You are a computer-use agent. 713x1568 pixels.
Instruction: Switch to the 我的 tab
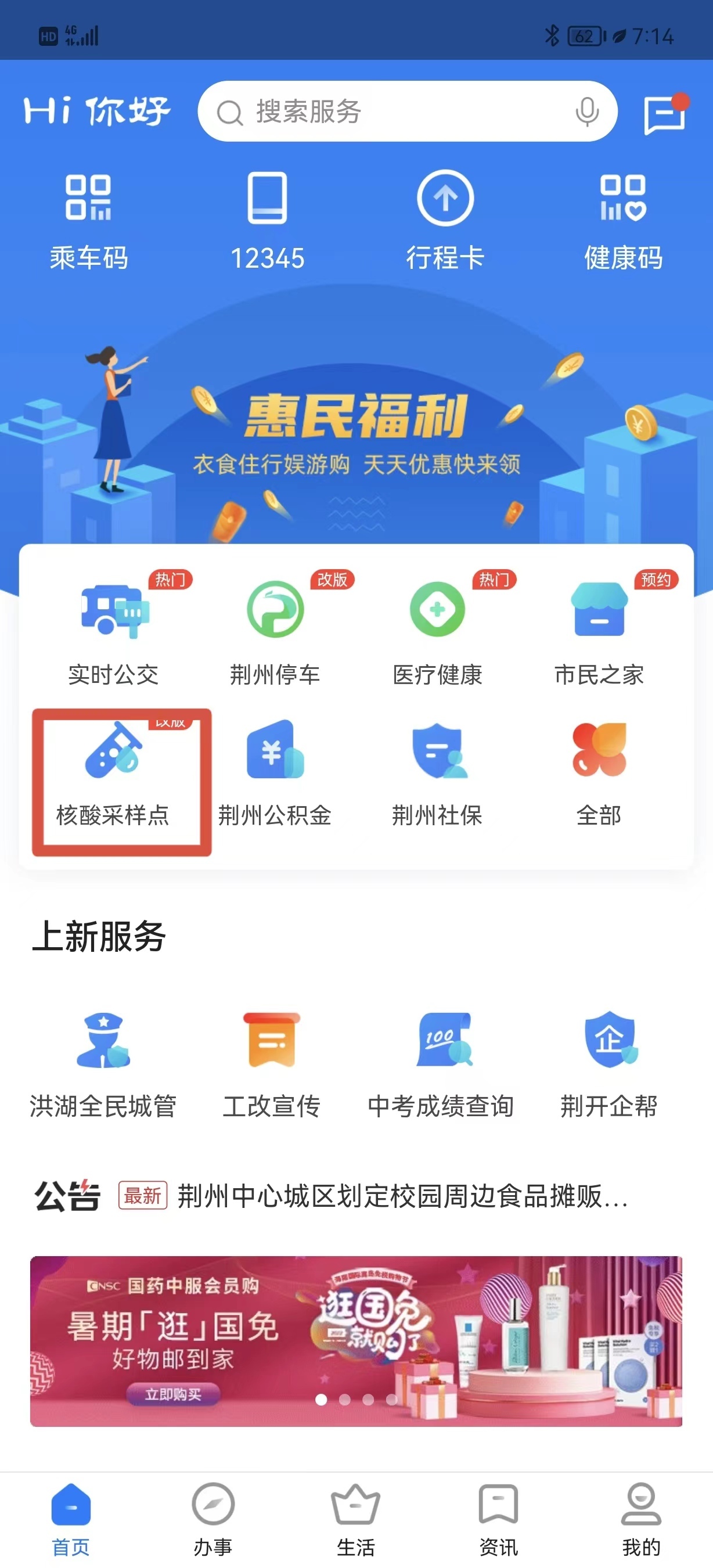tap(641, 1519)
